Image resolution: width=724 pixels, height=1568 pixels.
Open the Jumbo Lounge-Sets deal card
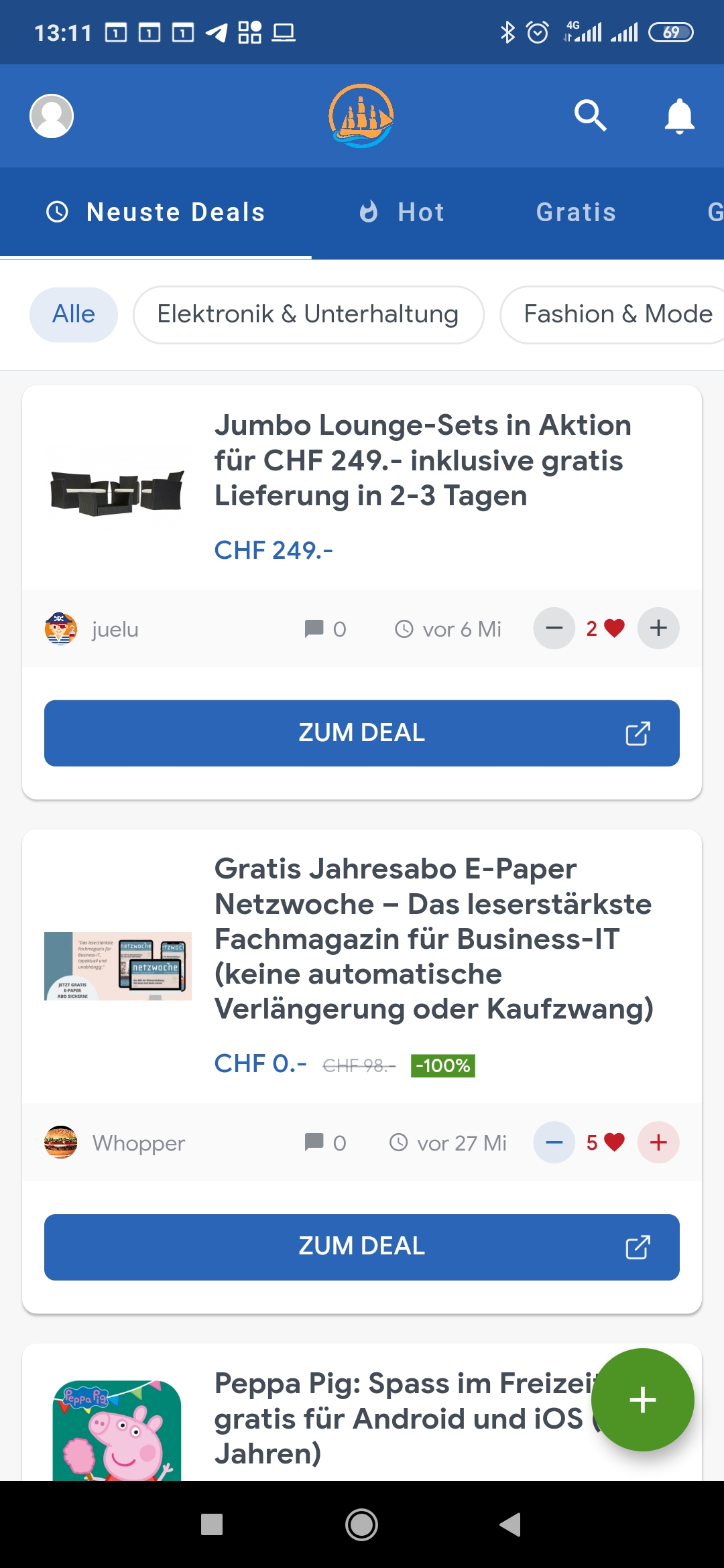422,460
